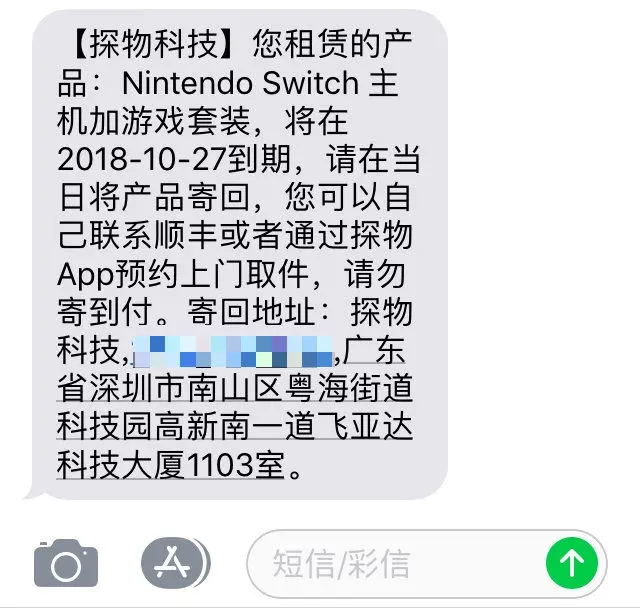Send the message with the green arrow
The height and width of the screenshot is (608, 640).
571,563
